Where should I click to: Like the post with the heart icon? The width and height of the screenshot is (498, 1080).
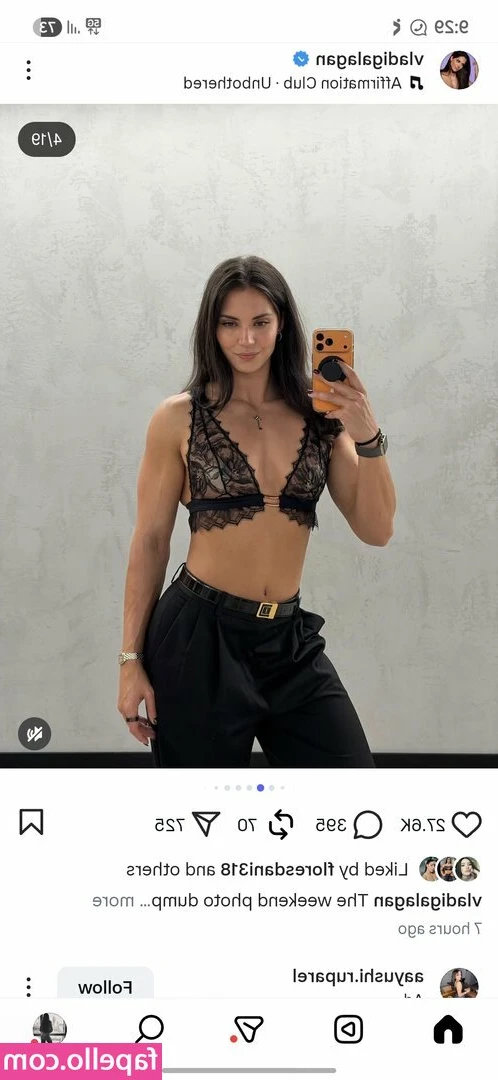pos(466,824)
